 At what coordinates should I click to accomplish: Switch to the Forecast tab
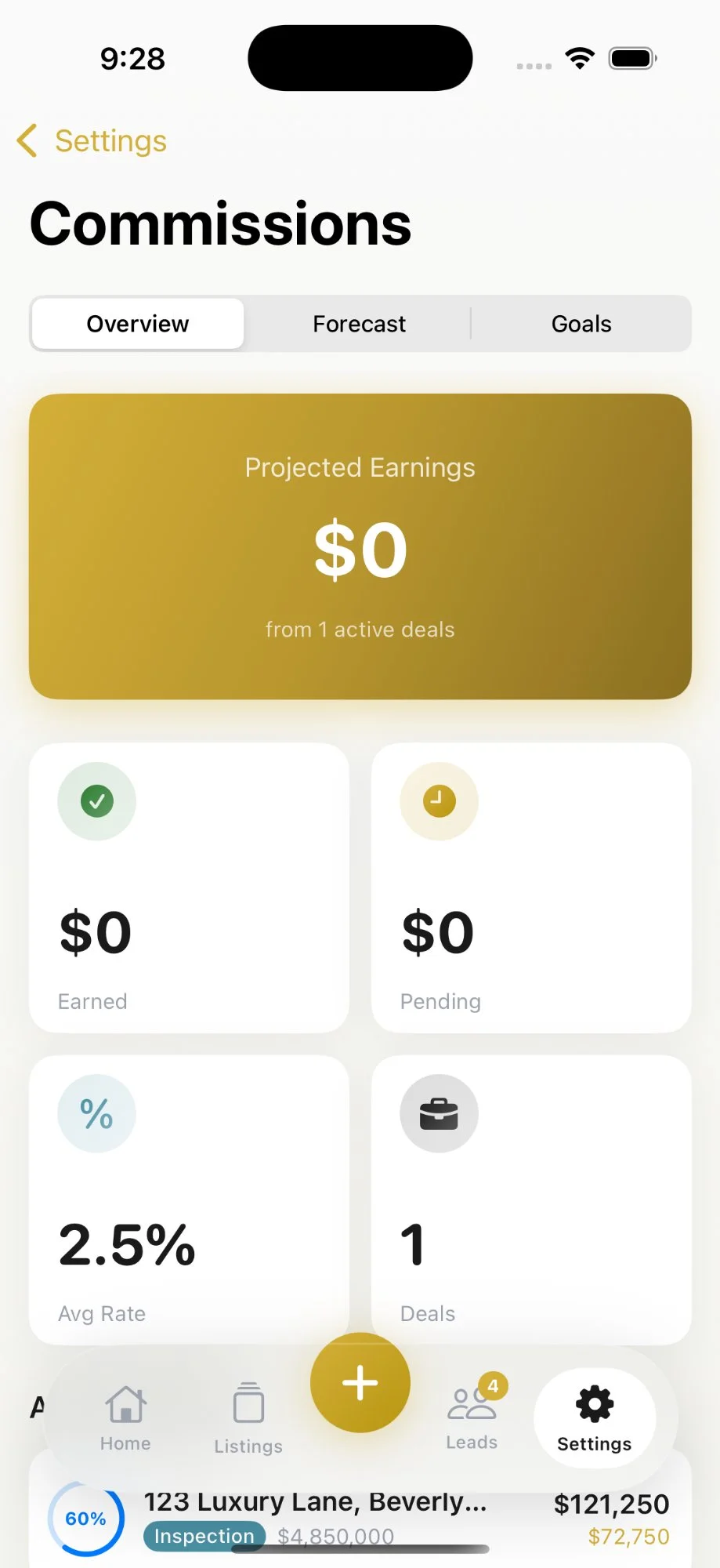coord(359,323)
